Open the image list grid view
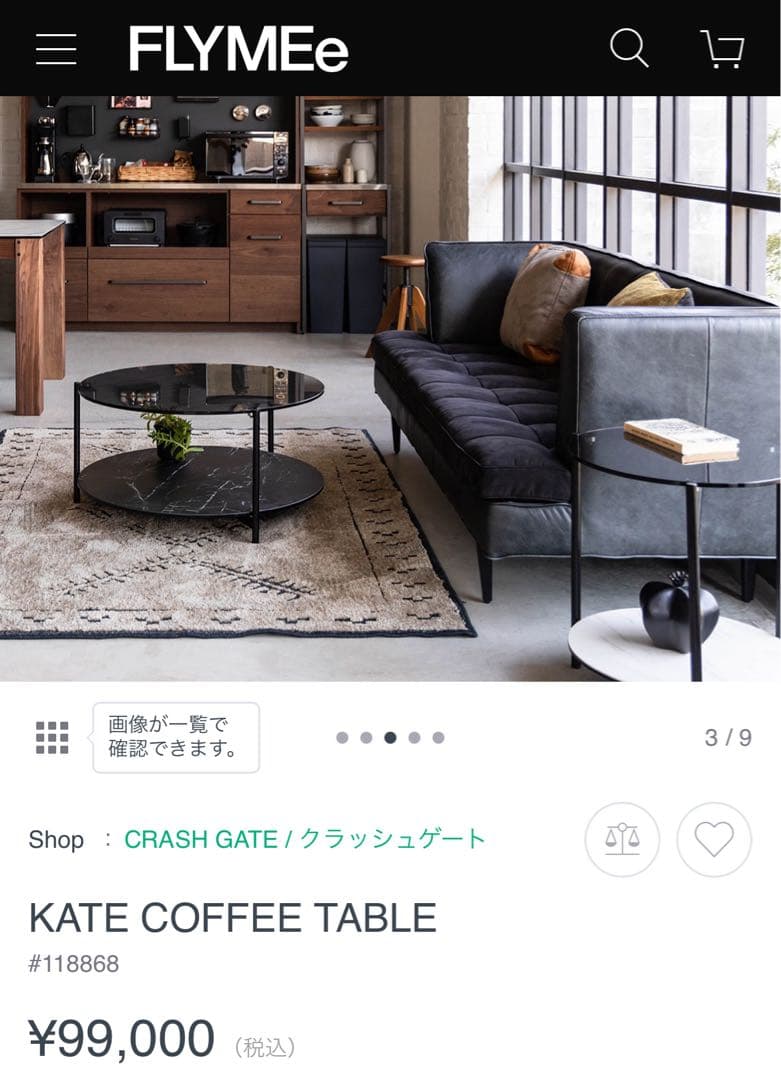 52,737
